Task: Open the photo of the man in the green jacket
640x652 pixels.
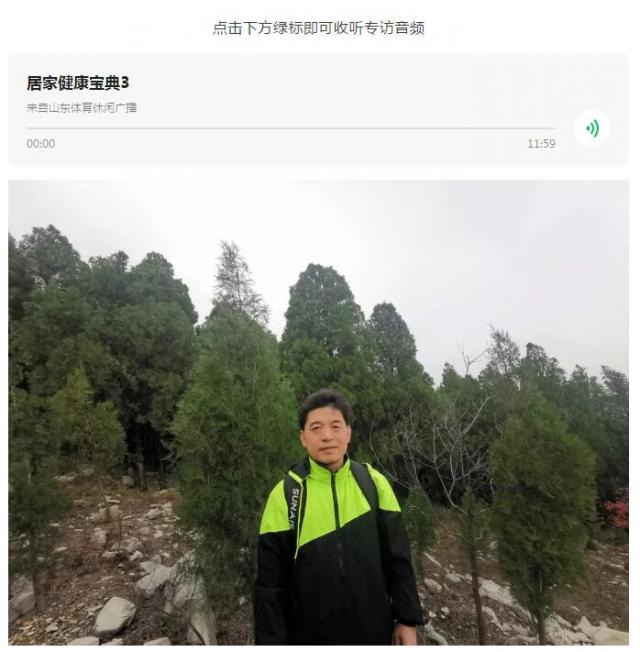Action: click(318, 412)
